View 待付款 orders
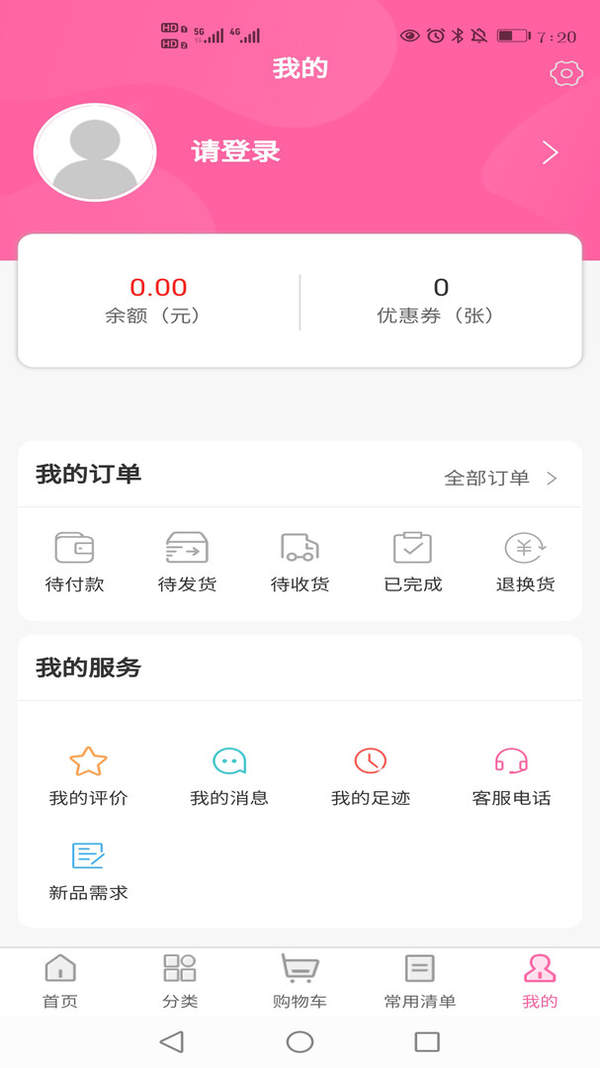This screenshot has height=1068, width=600. (74, 563)
